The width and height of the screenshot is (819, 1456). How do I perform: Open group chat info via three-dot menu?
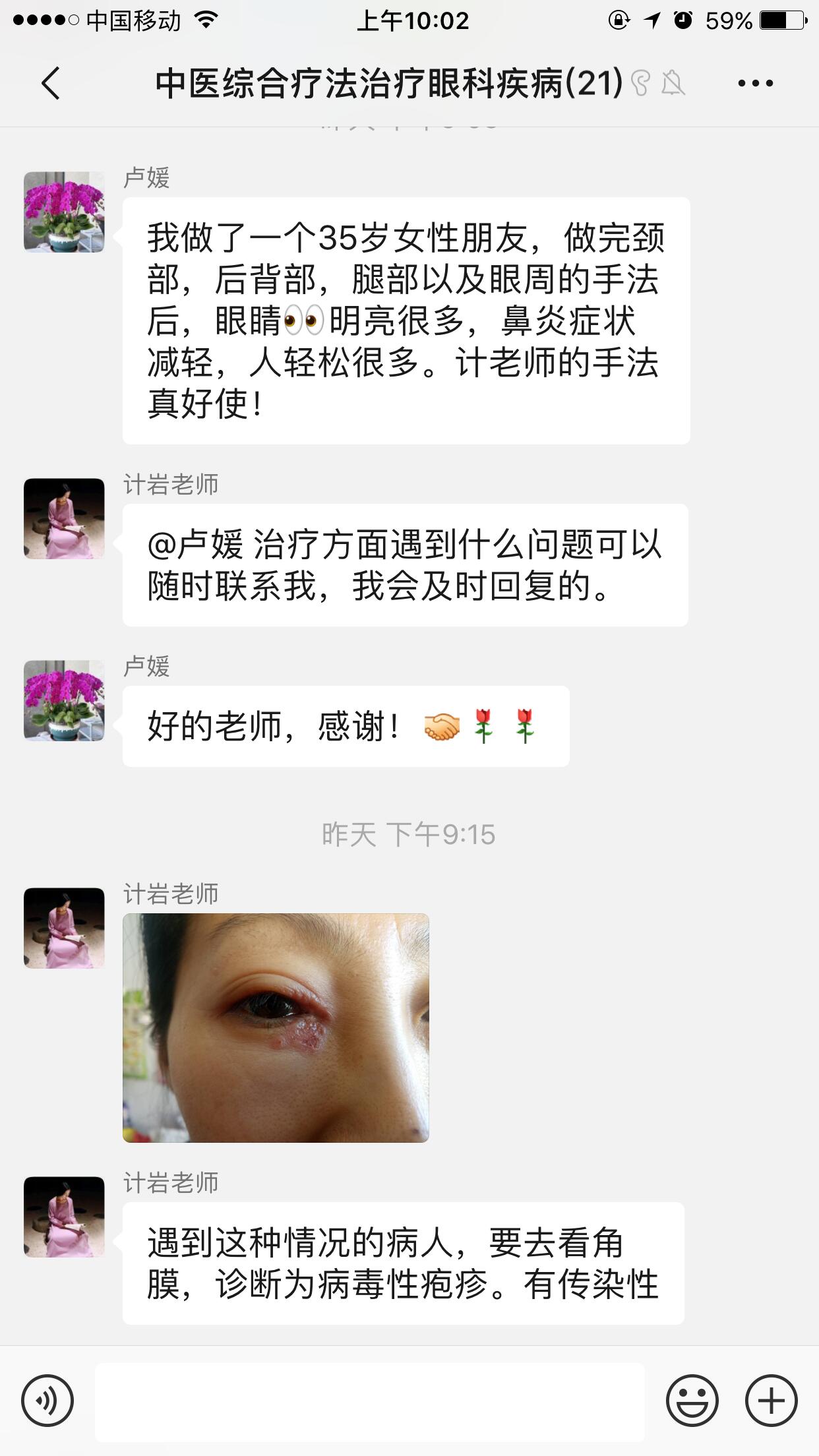pos(755,84)
